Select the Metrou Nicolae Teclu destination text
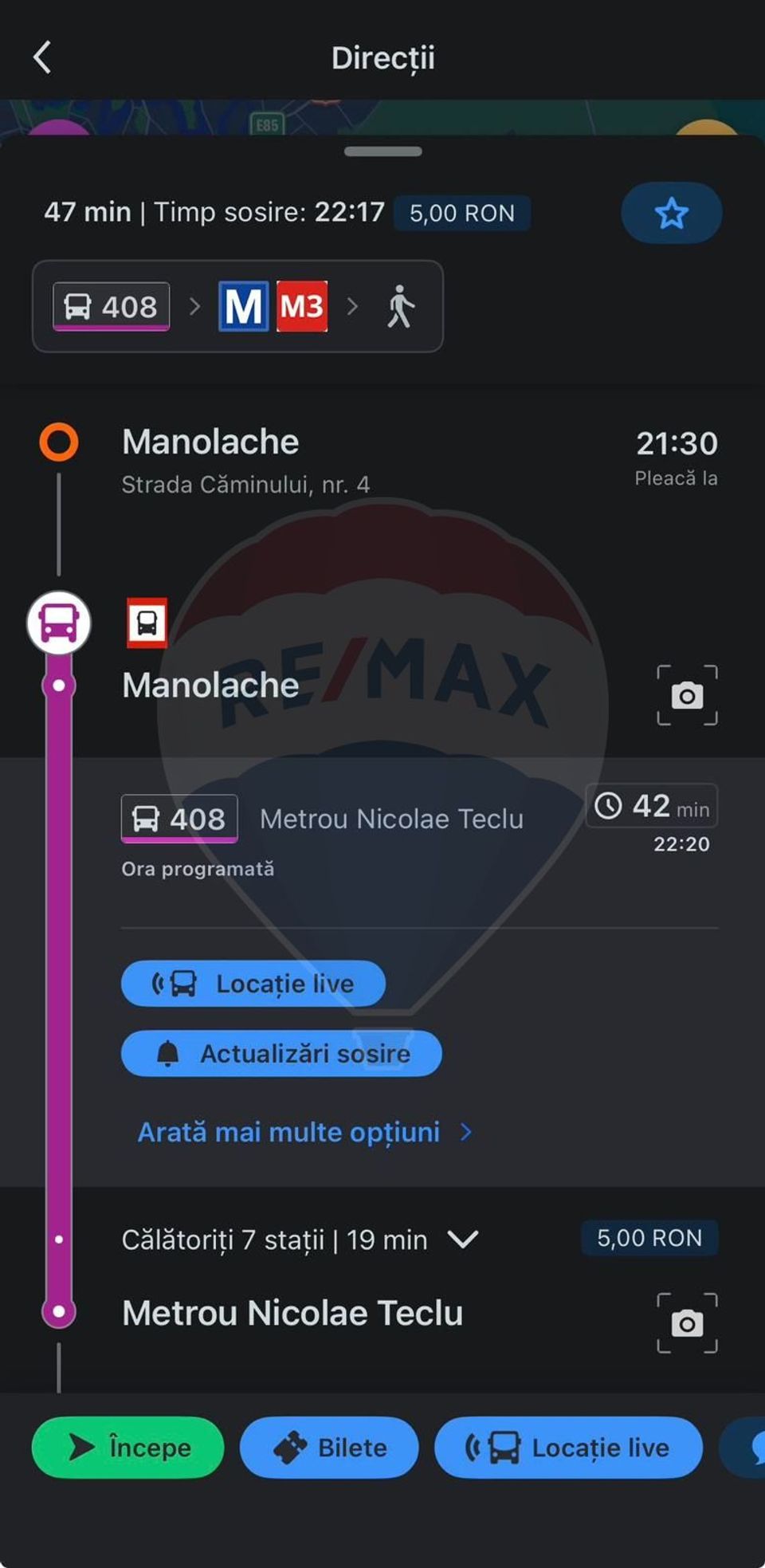The height and width of the screenshot is (1568, 765). [292, 1312]
